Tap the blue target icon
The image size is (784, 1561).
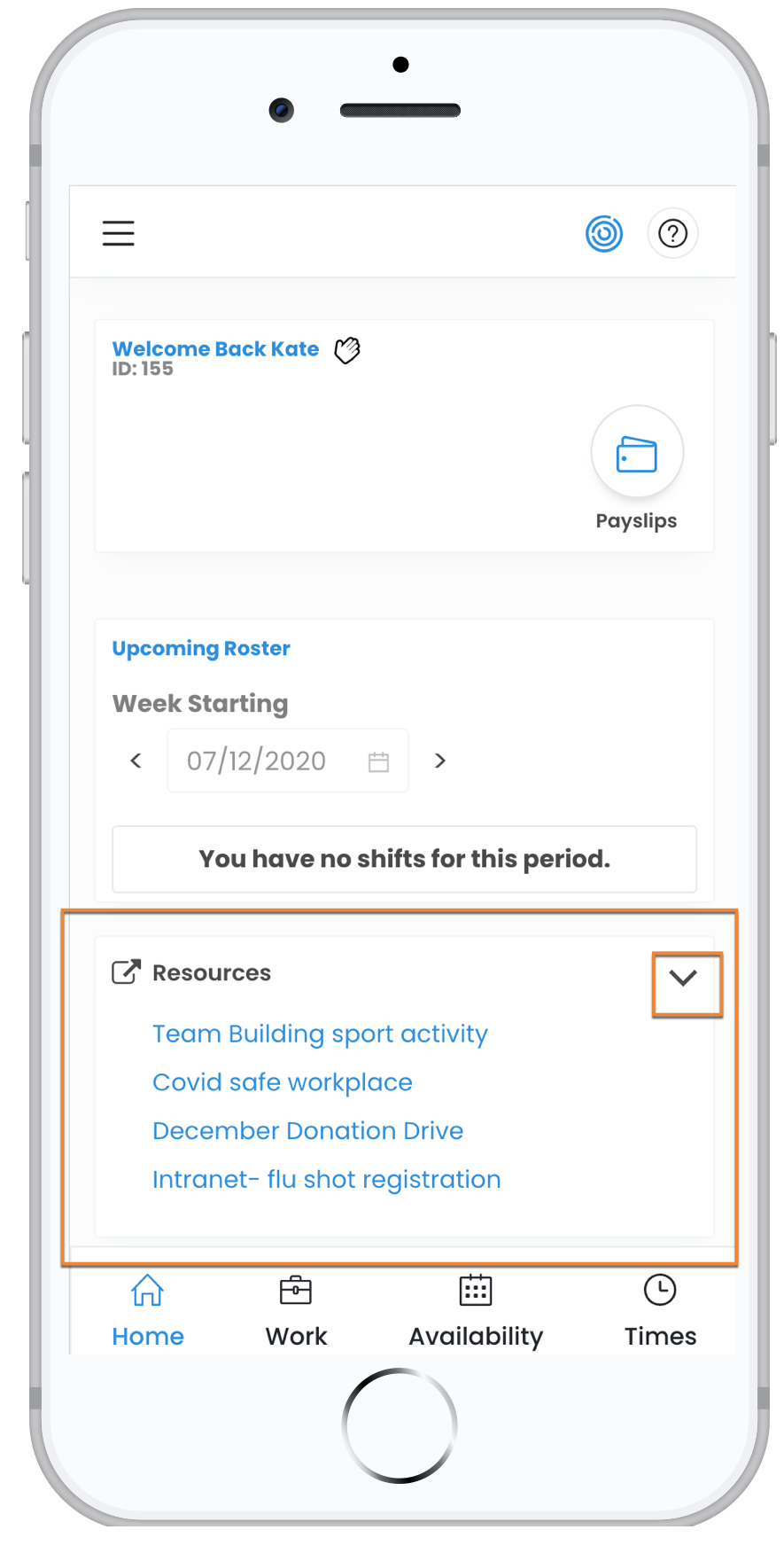tap(604, 233)
